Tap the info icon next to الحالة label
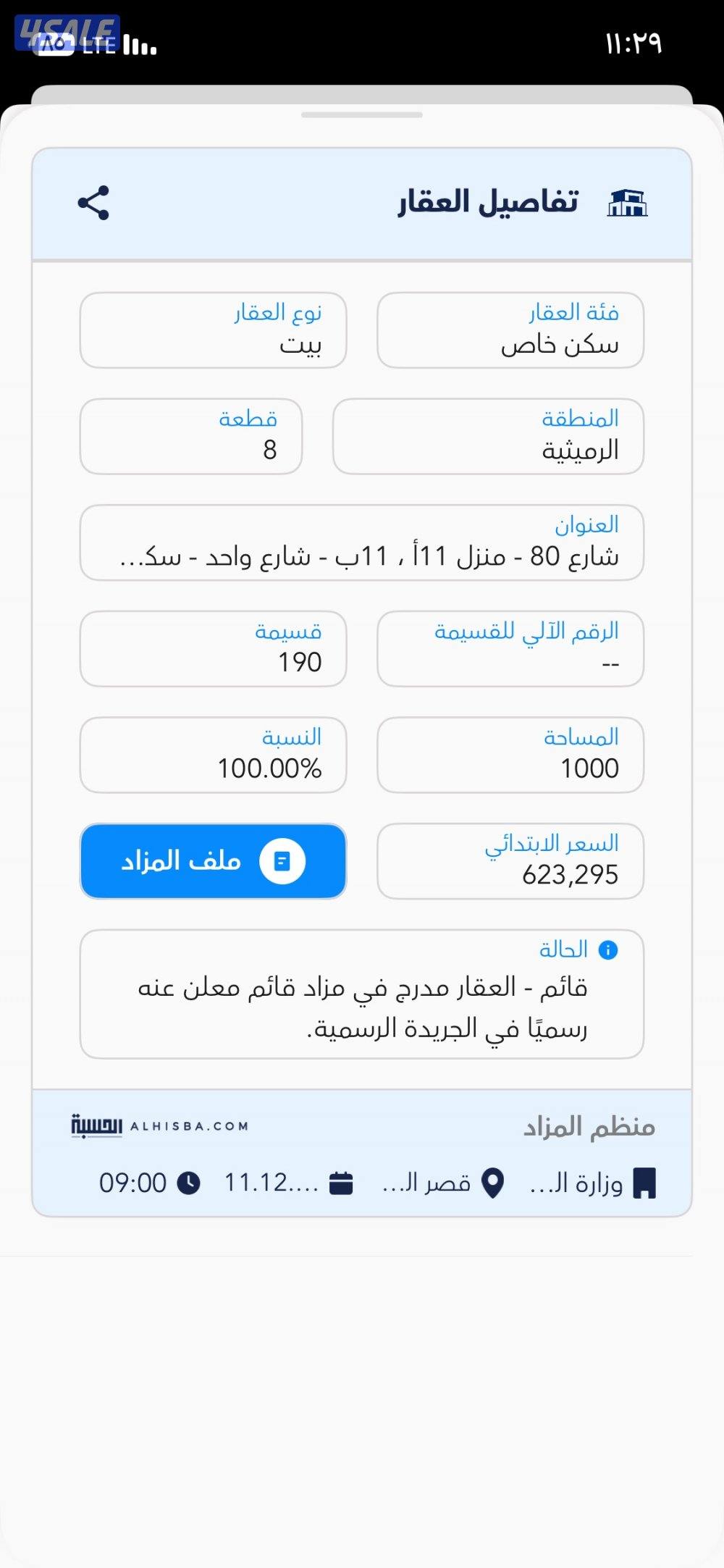This screenshot has height=1568, width=724. [607, 950]
